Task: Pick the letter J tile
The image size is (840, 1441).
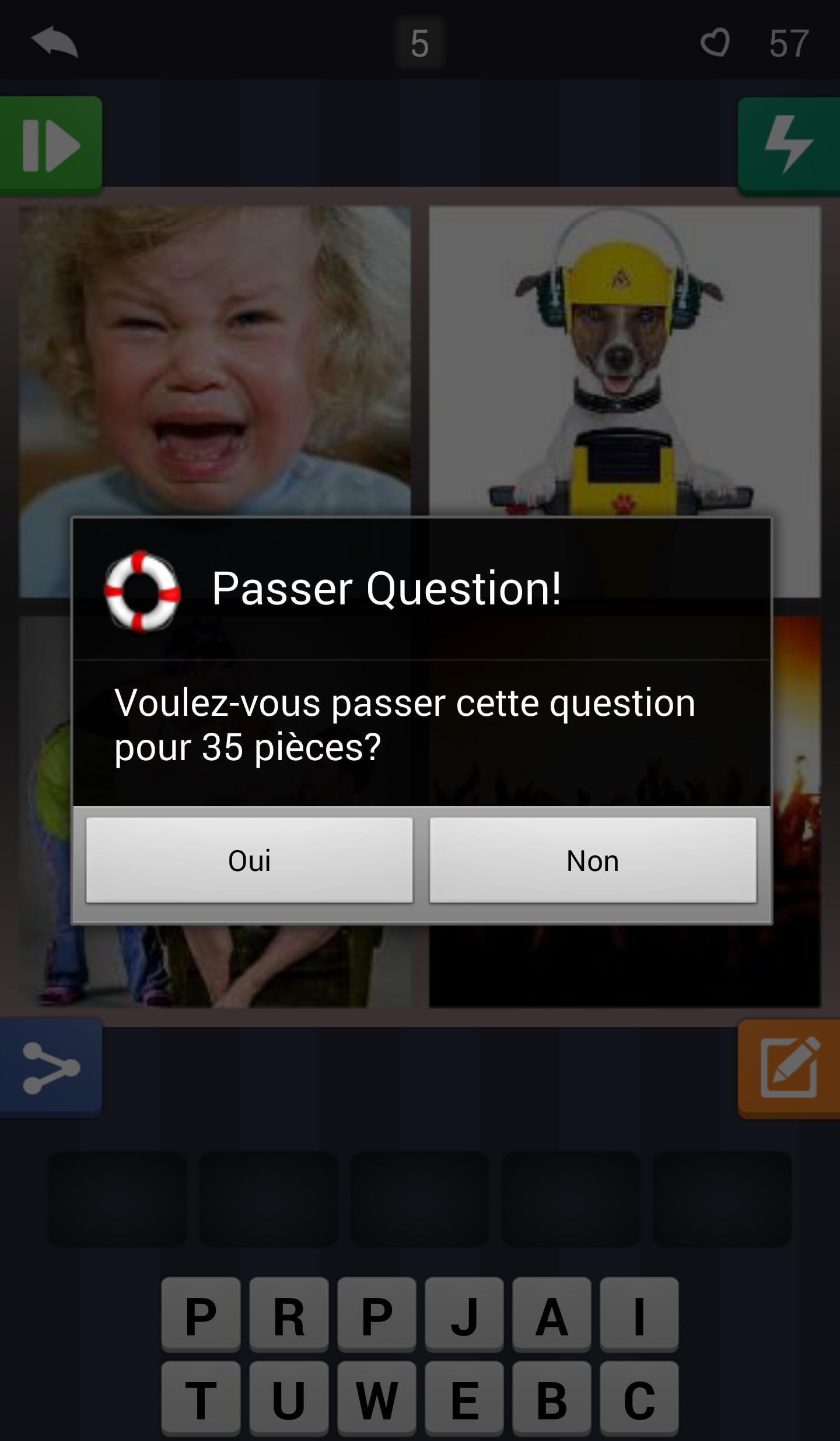Action: pos(464,1316)
